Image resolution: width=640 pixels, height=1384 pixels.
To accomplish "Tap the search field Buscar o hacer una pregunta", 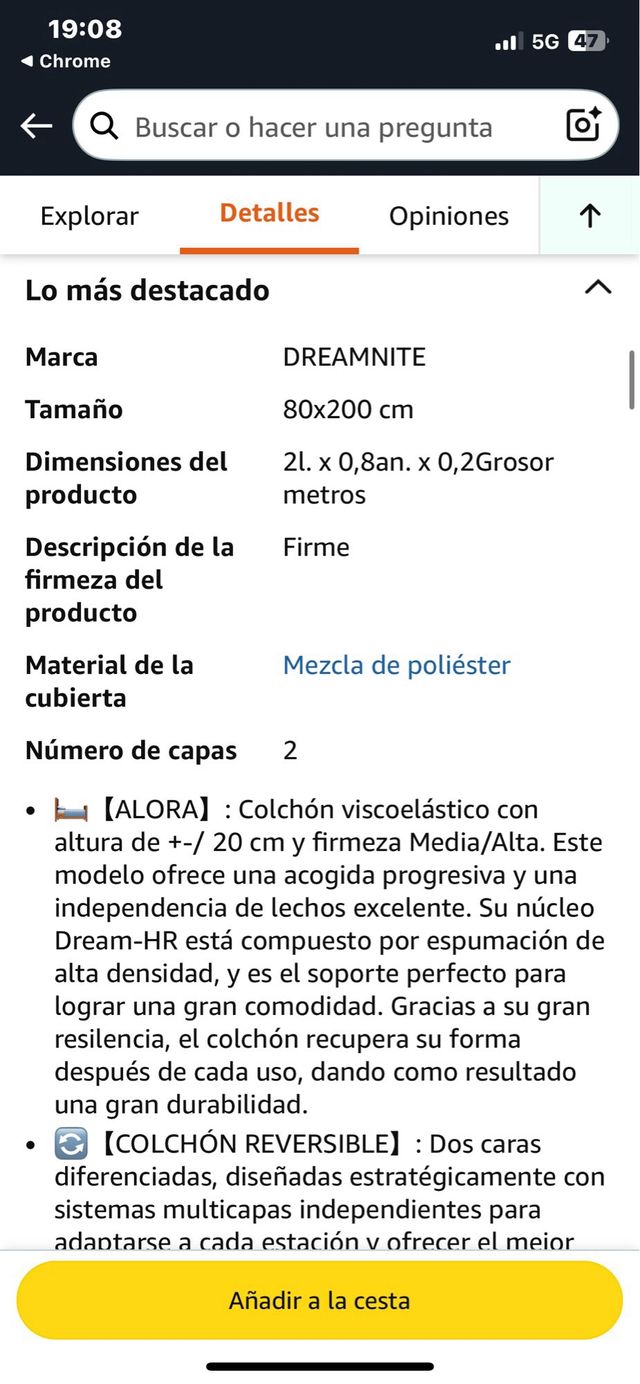I will tap(315, 127).
